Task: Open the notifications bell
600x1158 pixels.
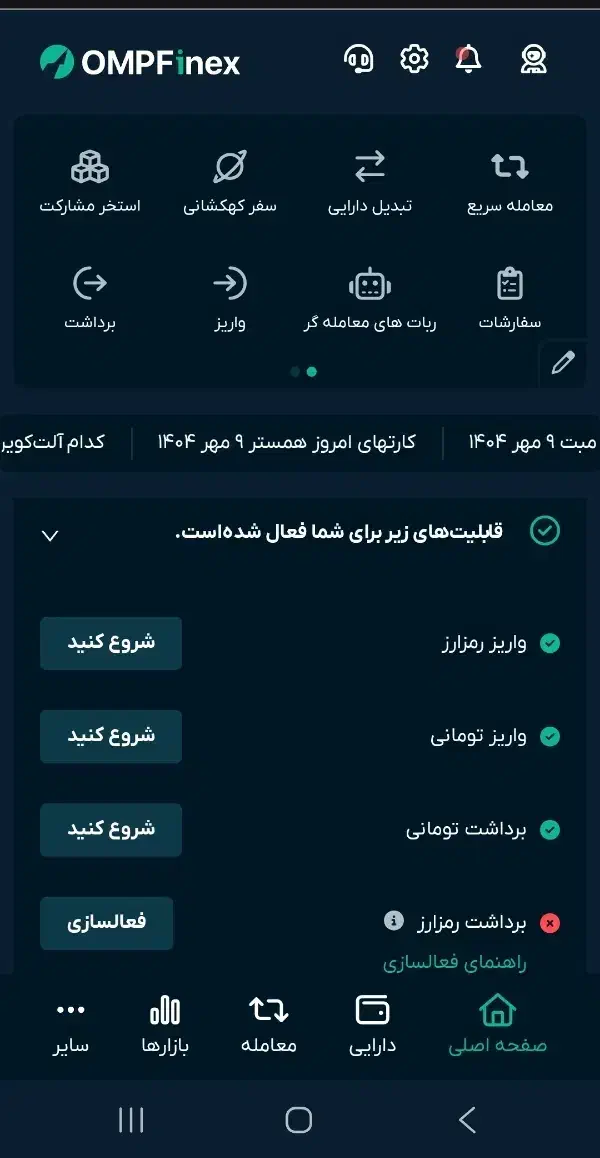Action: (468, 59)
